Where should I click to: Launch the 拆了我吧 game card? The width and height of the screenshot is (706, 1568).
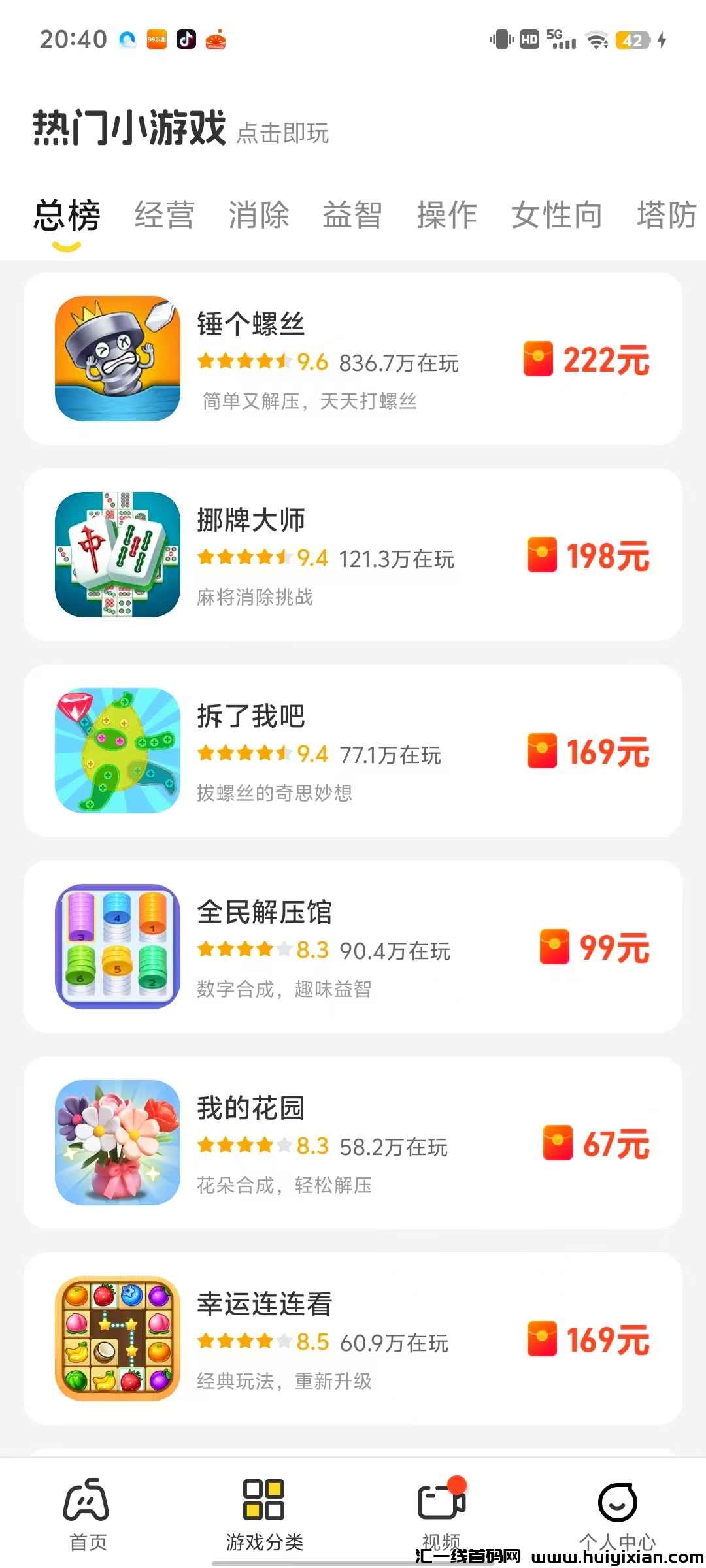pyautogui.click(x=353, y=751)
